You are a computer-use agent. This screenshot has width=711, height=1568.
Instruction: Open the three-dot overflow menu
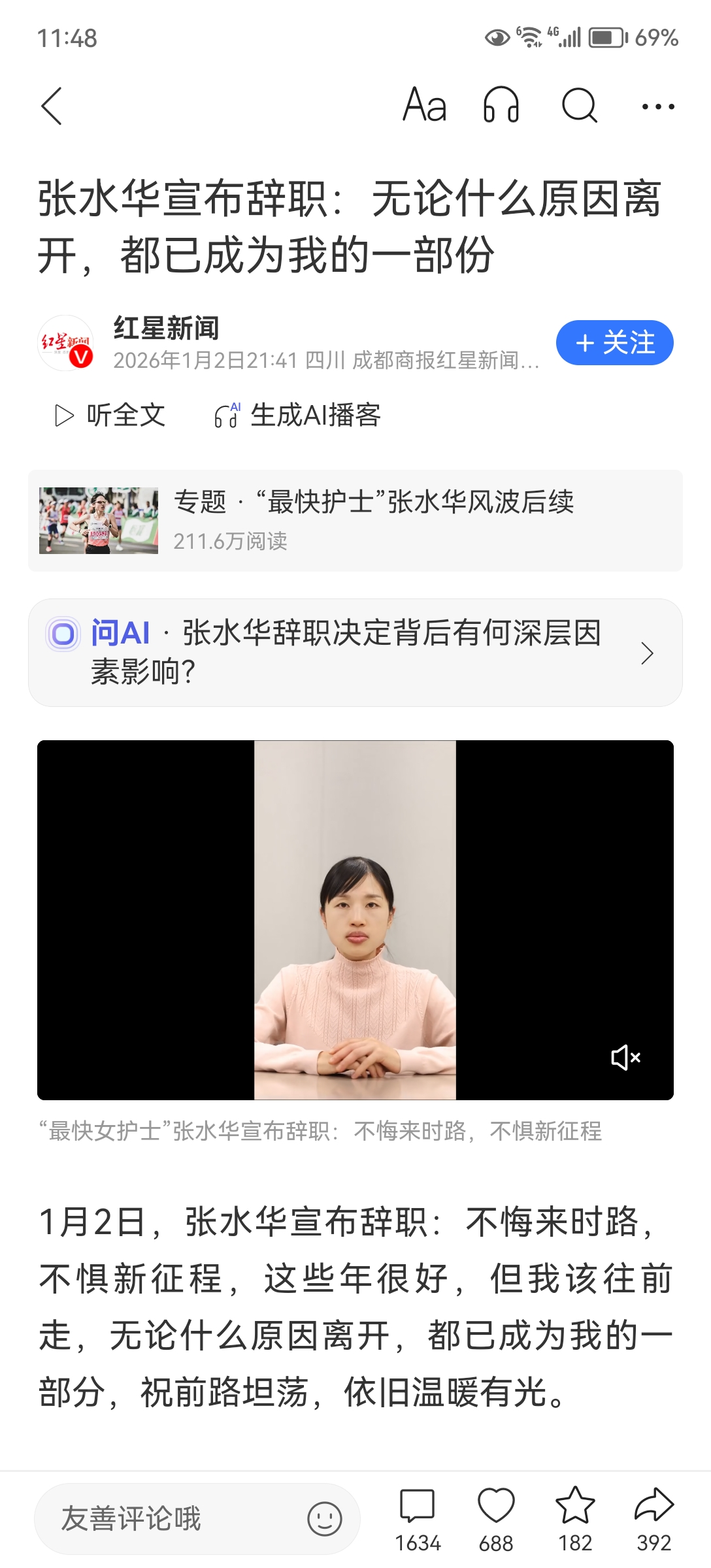(x=657, y=106)
